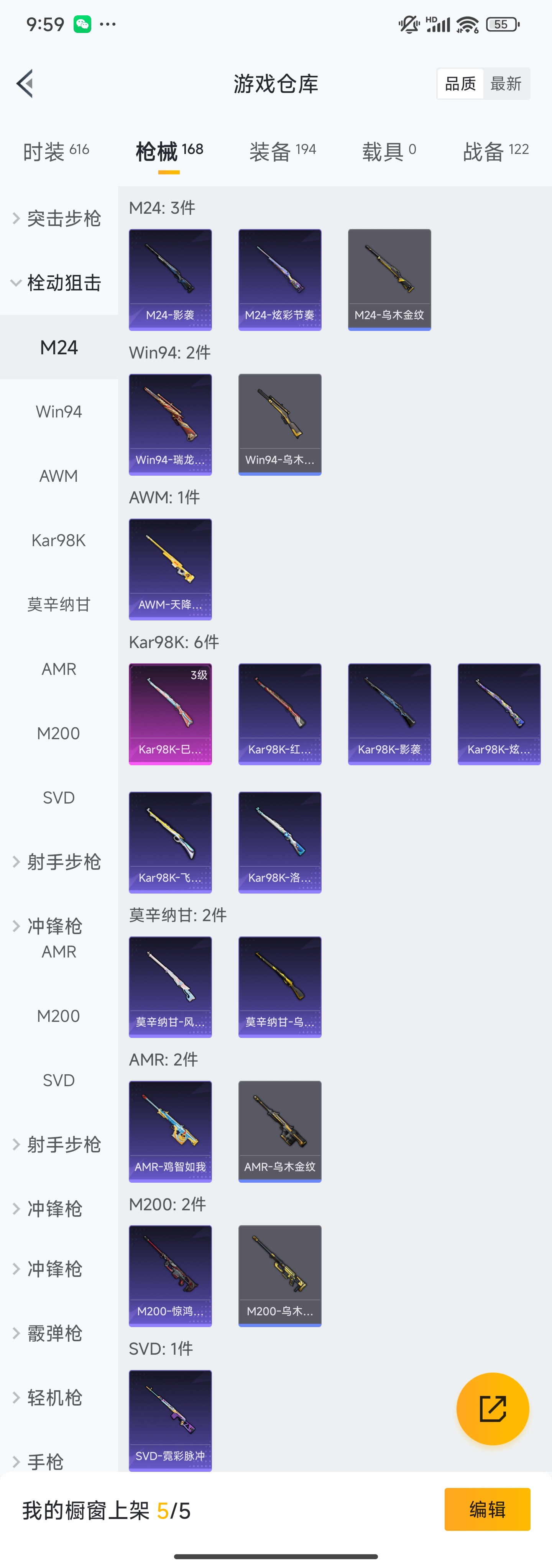Sort items by 品质
The image size is (552, 1568).
460,83
